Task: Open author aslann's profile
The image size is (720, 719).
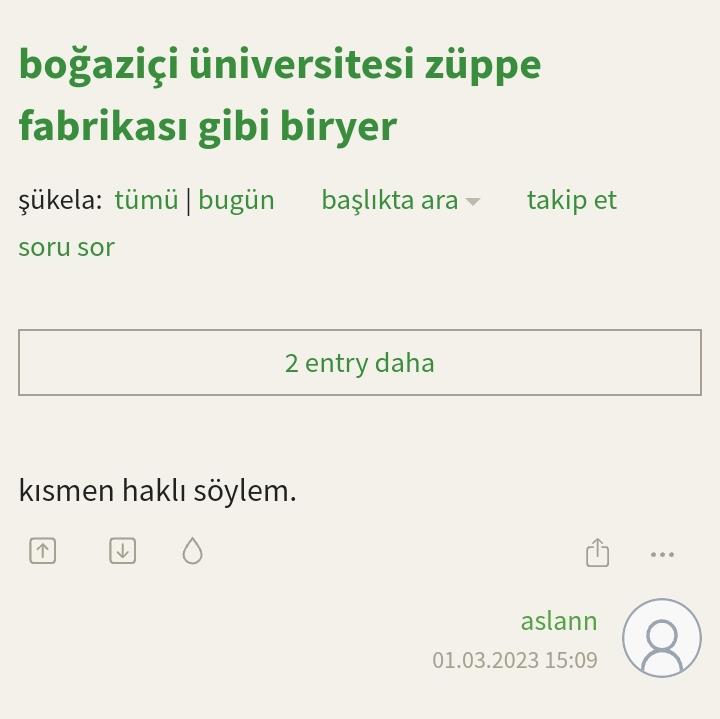Action: 558,621
